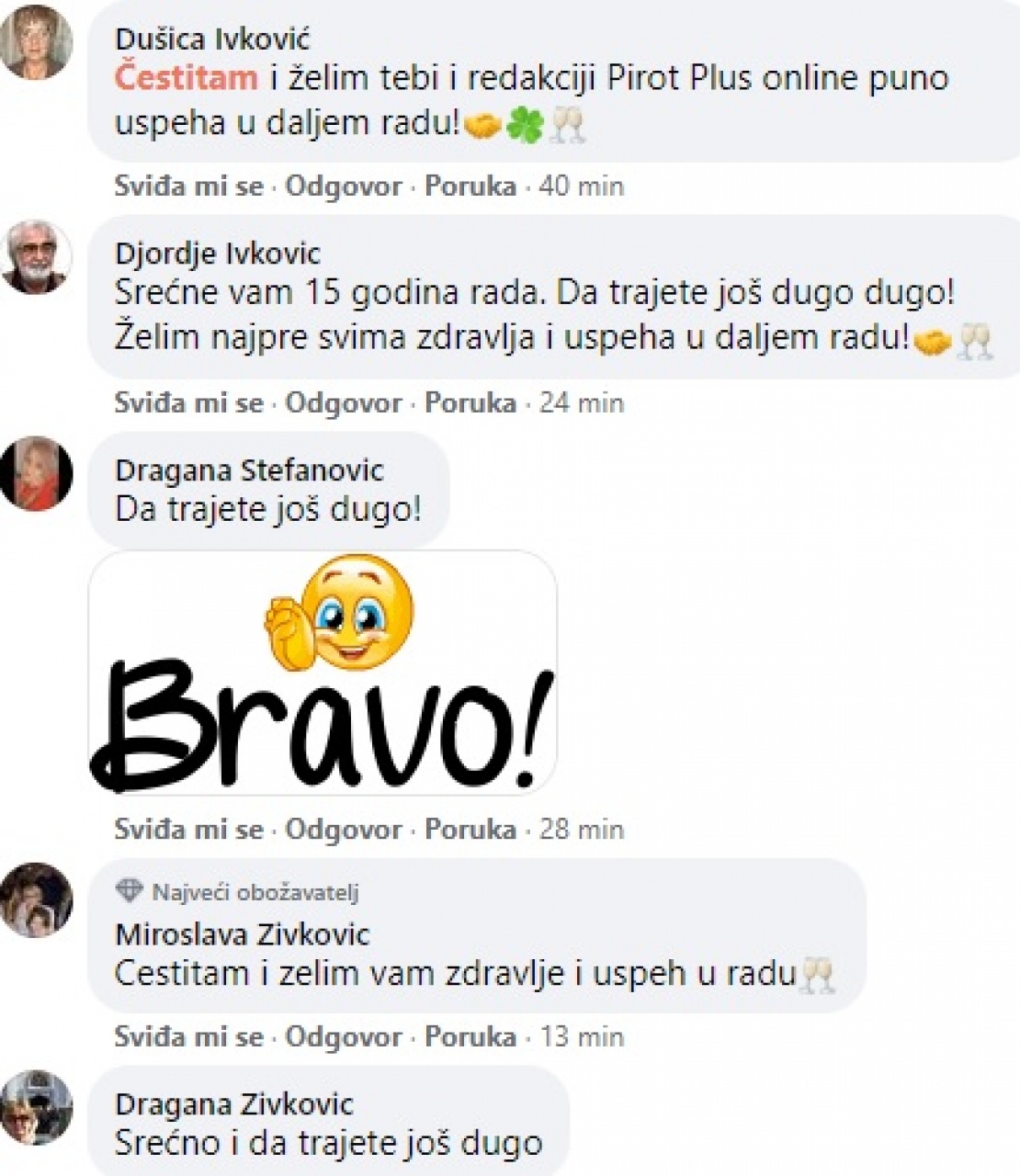
Task: Open the Bravo sticker image
Action: [x=323, y=673]
